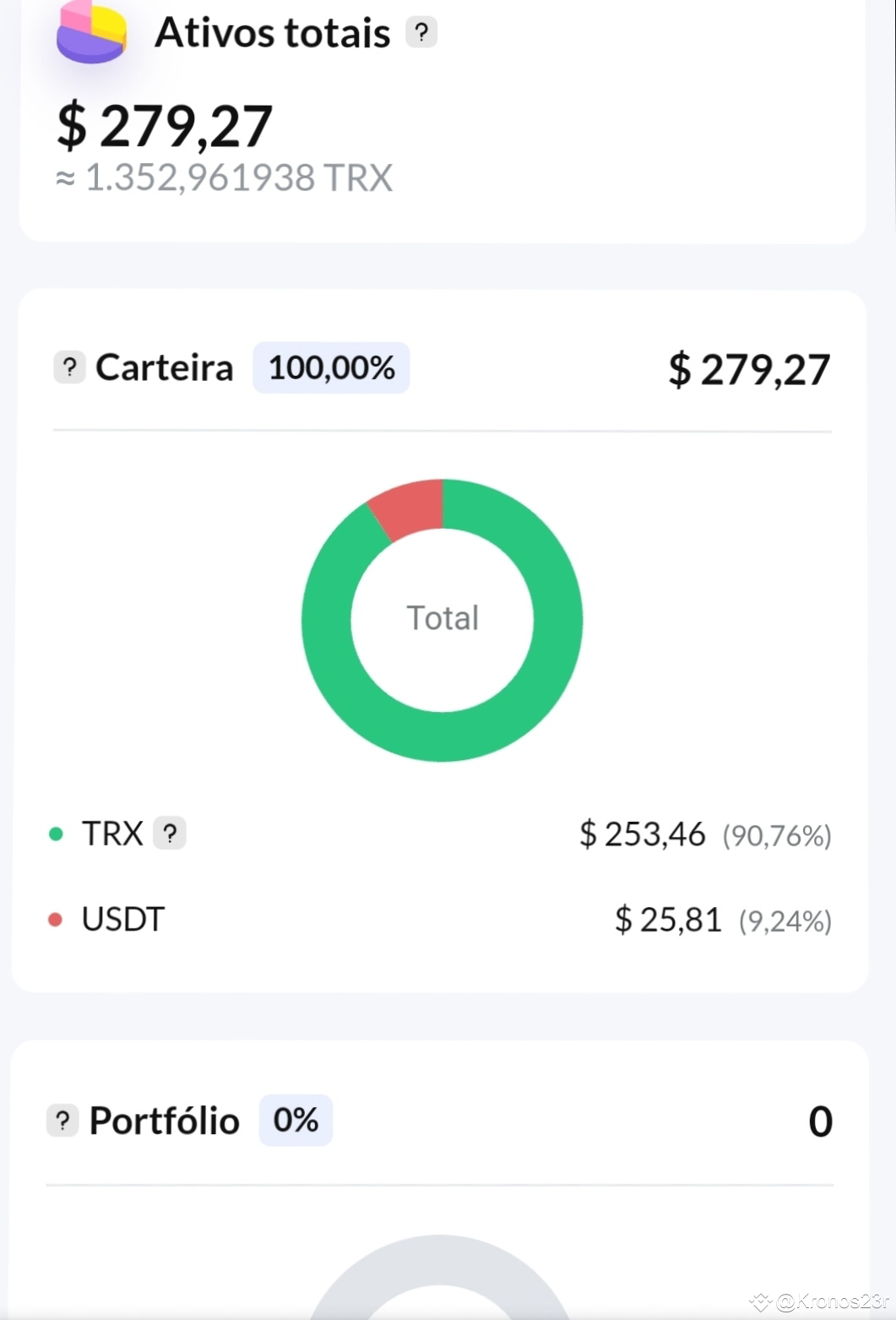Select the Total label inside the donut chart
Image resolution: width=896 pixels, height=1320 pixels.
coord(443,618)
